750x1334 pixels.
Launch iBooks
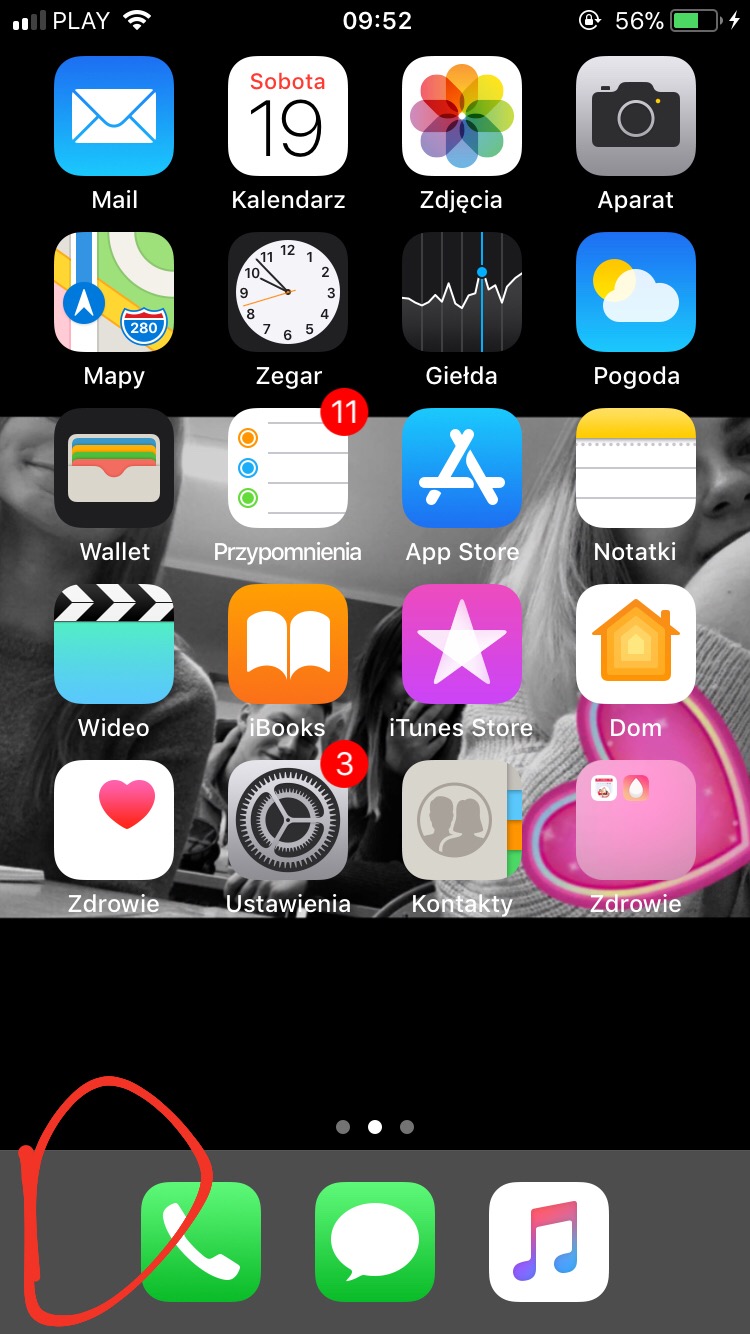click(x=288, y=644)
